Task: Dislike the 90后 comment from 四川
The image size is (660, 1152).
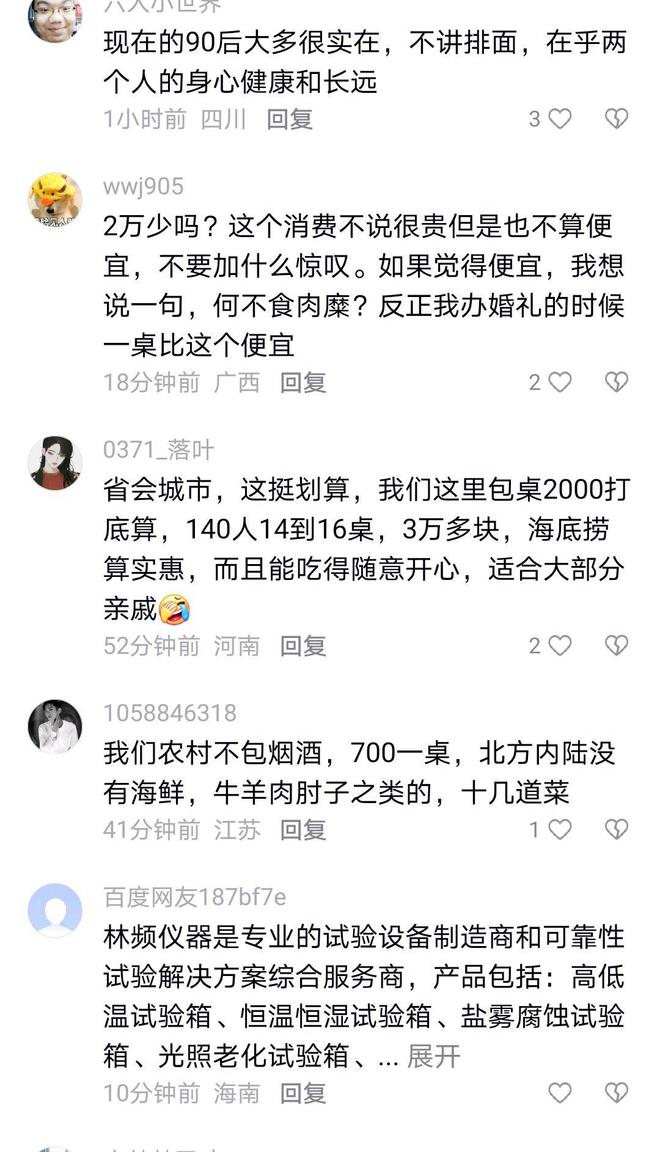Action: coord(617,119)
